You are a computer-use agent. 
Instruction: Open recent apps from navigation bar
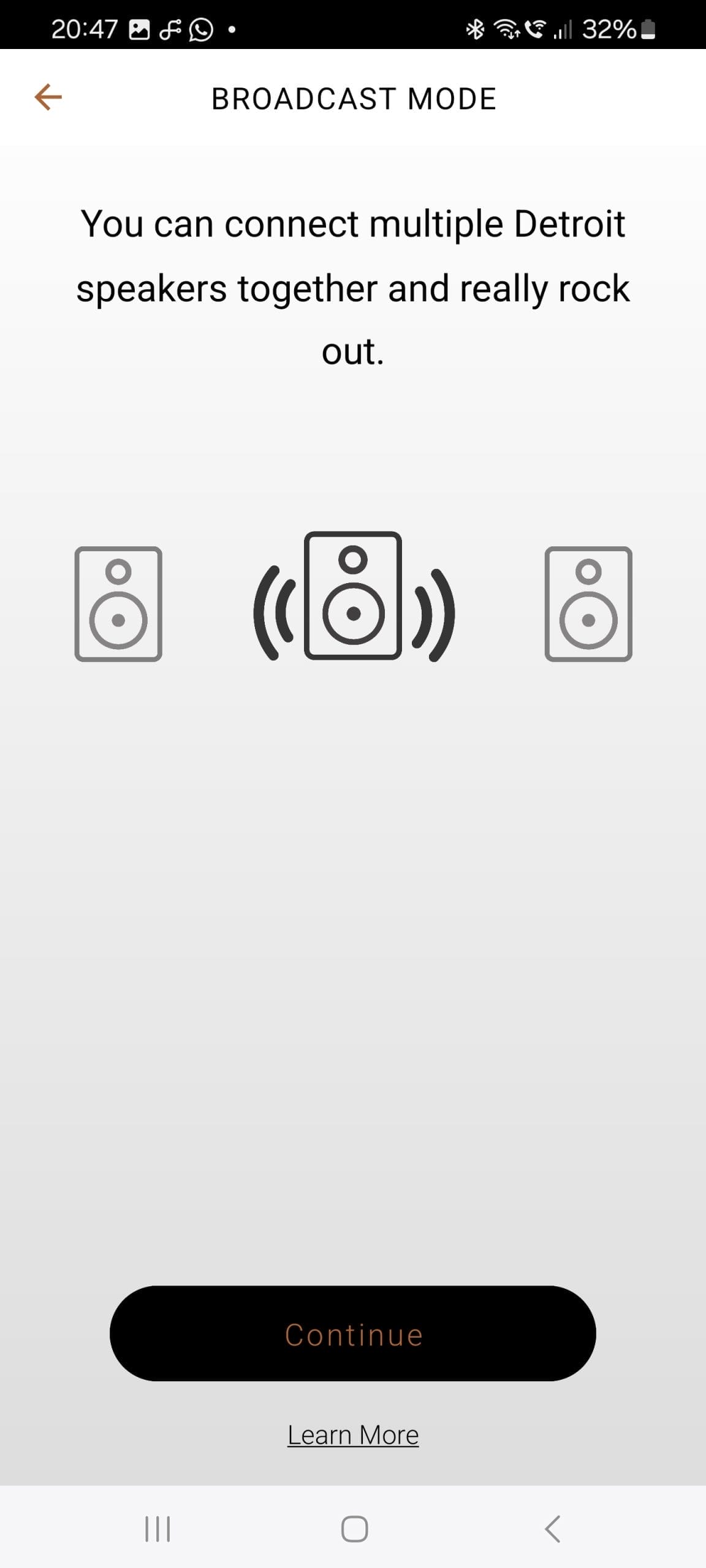[158, 1529]
